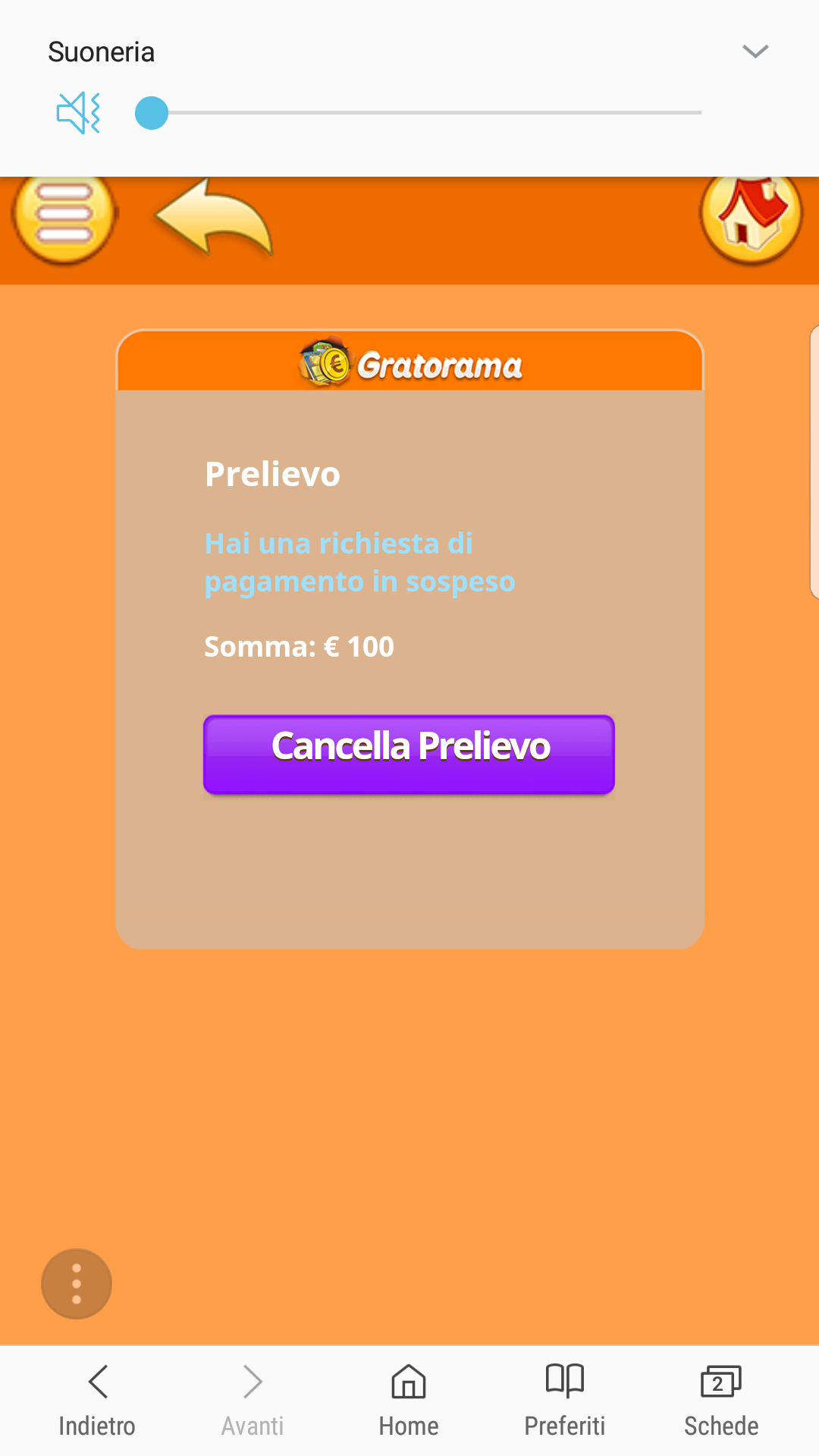819x1456 pixels.
Task: Open the floating three-dot menu
Action: tap(77, 1284)
